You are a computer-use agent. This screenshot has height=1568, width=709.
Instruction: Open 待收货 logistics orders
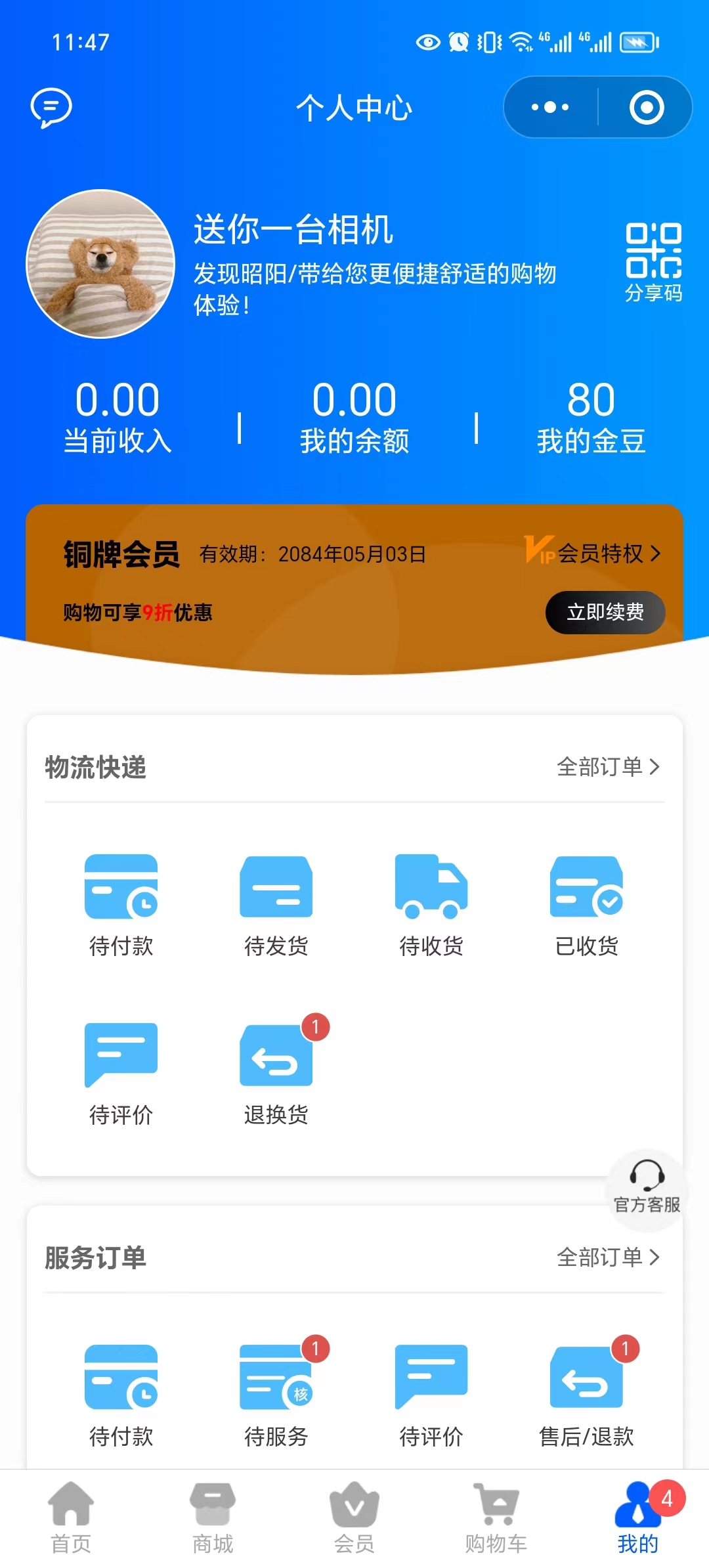coord(431,904)
